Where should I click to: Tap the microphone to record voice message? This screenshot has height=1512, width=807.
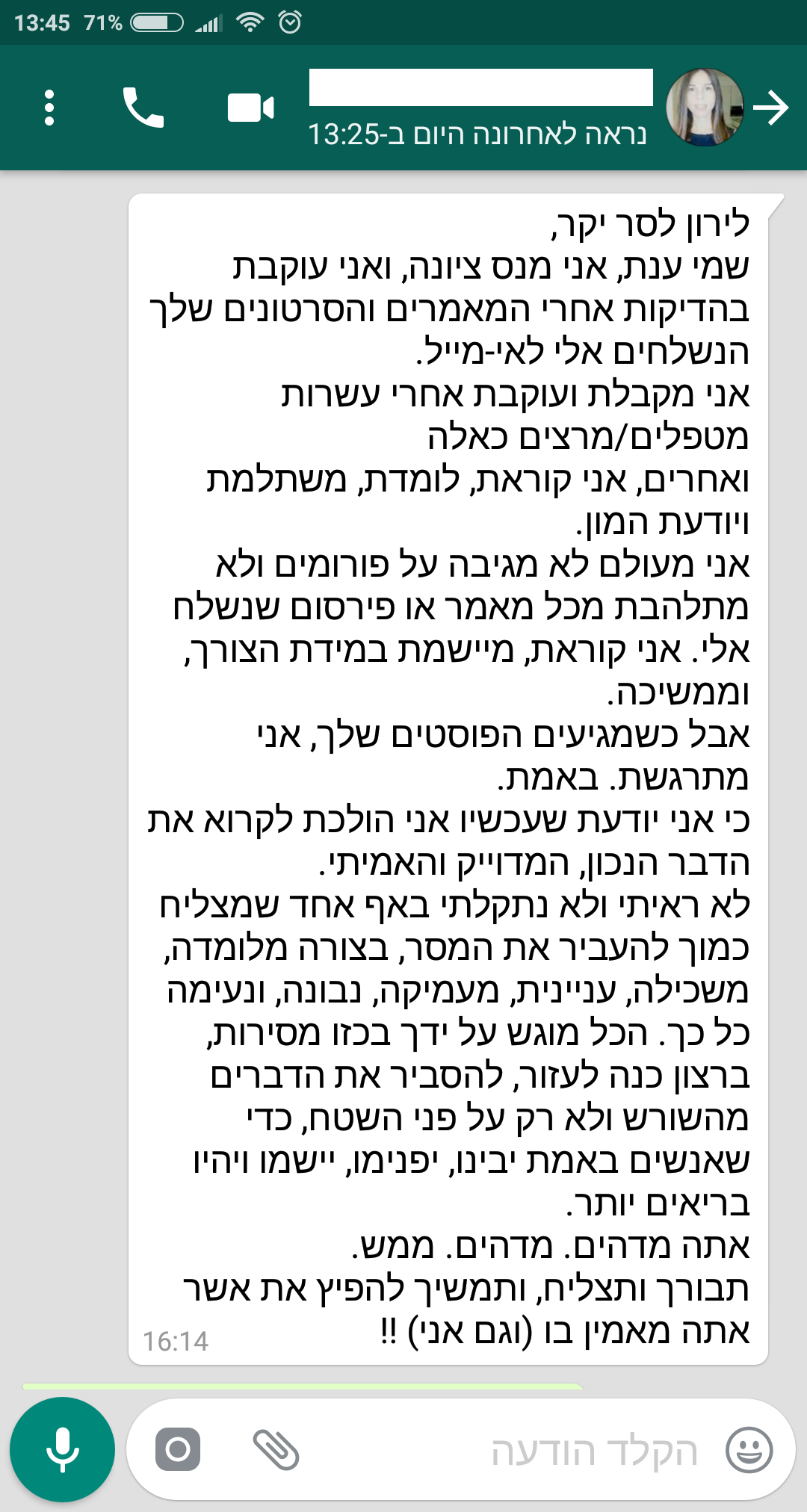coord(62,1449)
